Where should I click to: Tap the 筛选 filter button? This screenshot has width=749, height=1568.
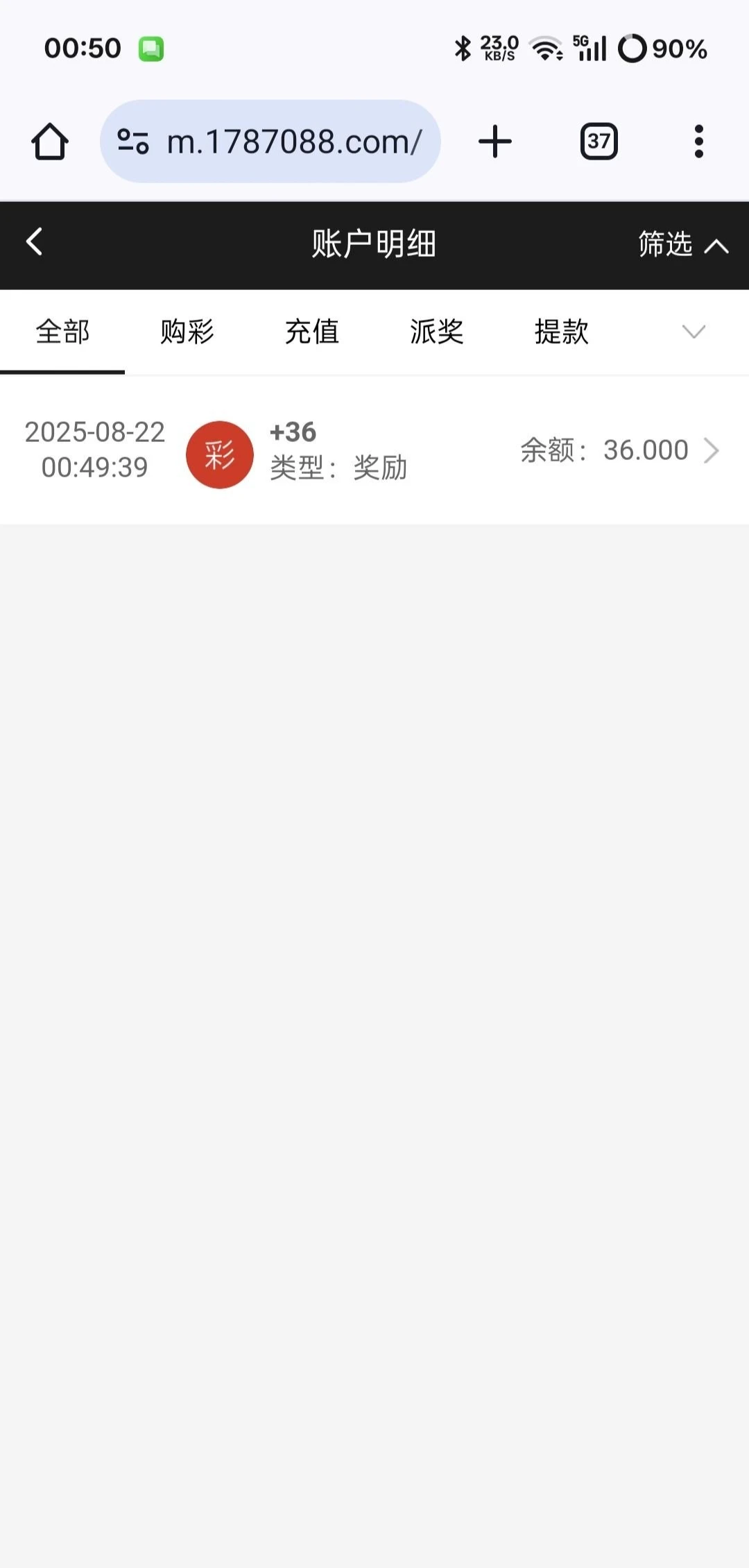click(x=664, y=244)
